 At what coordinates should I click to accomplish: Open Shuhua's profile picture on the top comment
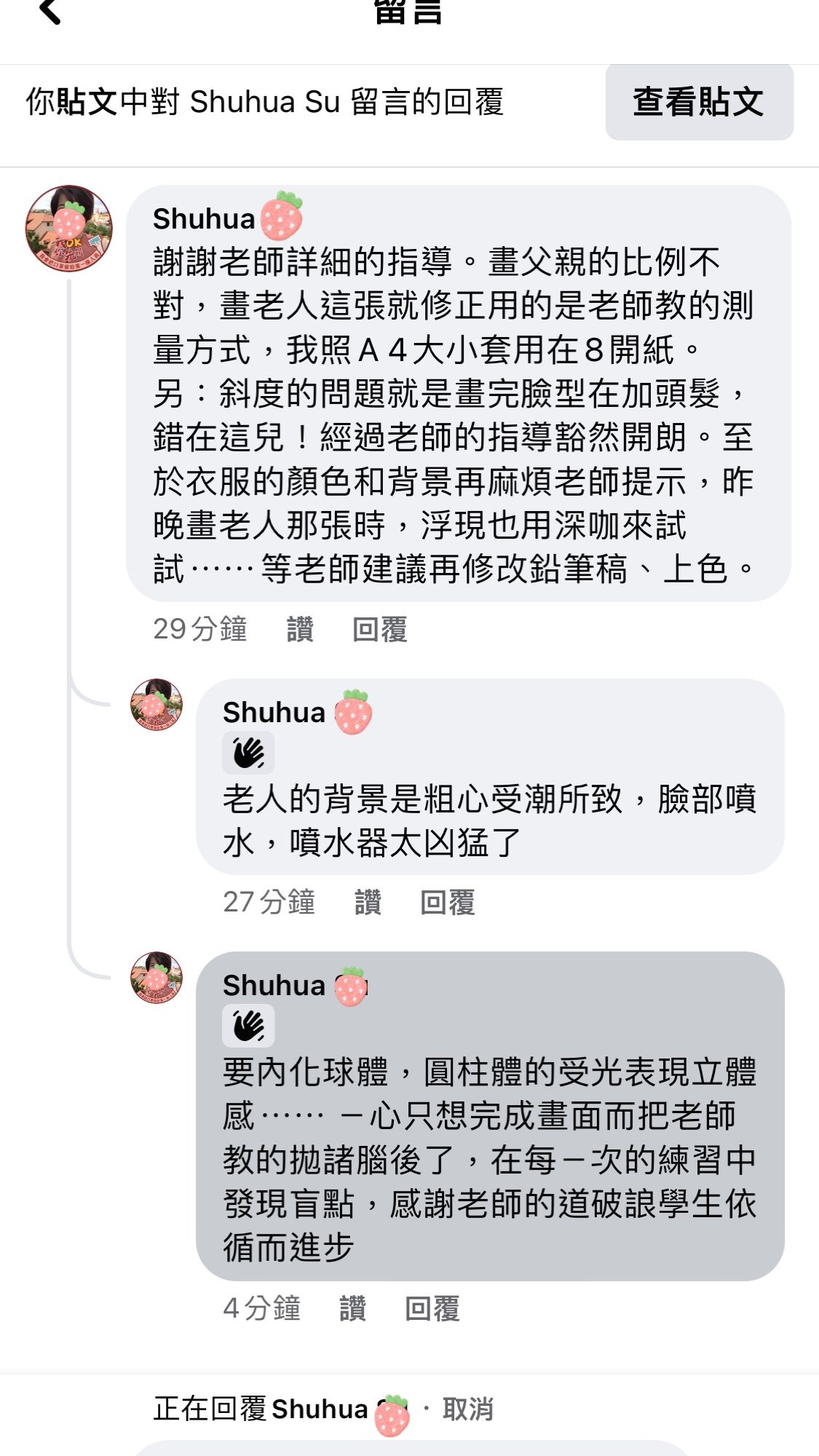[69, 229]
